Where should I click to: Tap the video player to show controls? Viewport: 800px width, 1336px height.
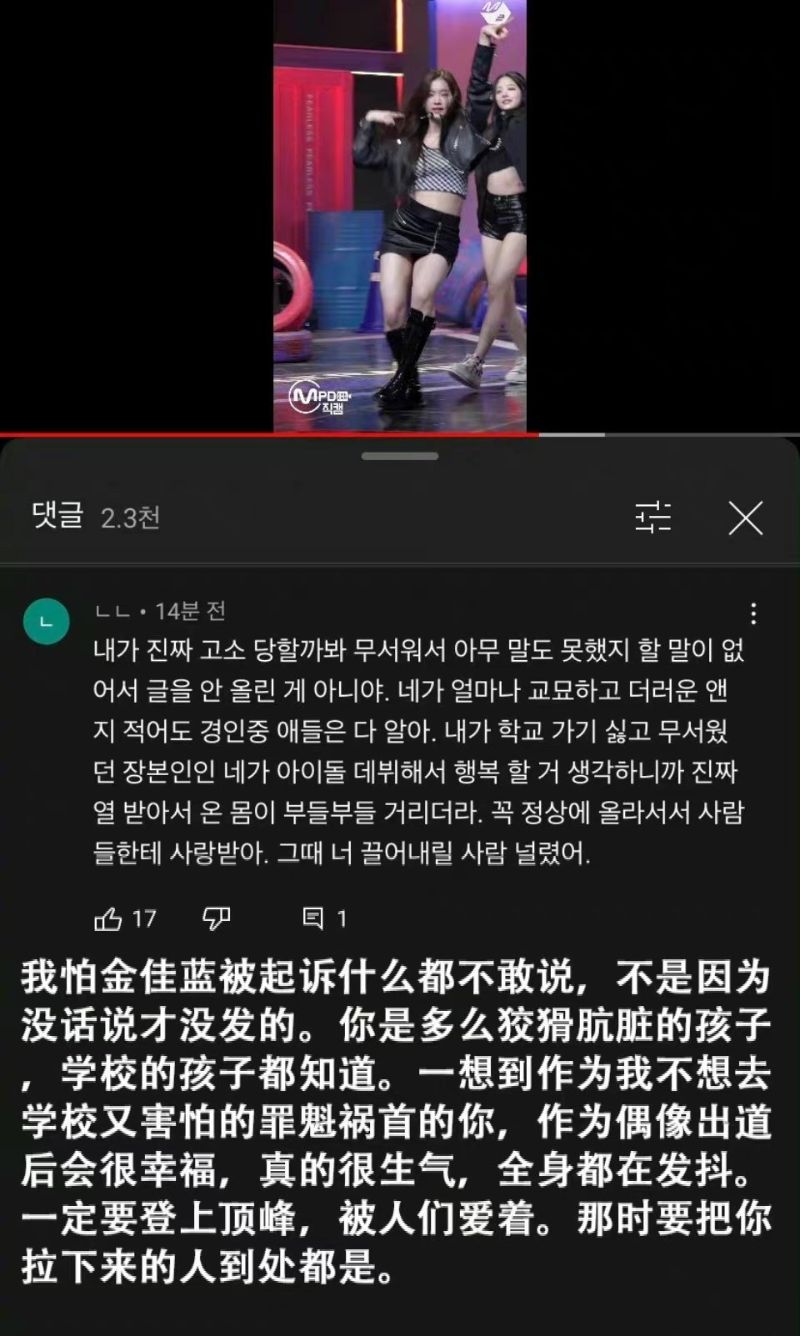(400, 215)
